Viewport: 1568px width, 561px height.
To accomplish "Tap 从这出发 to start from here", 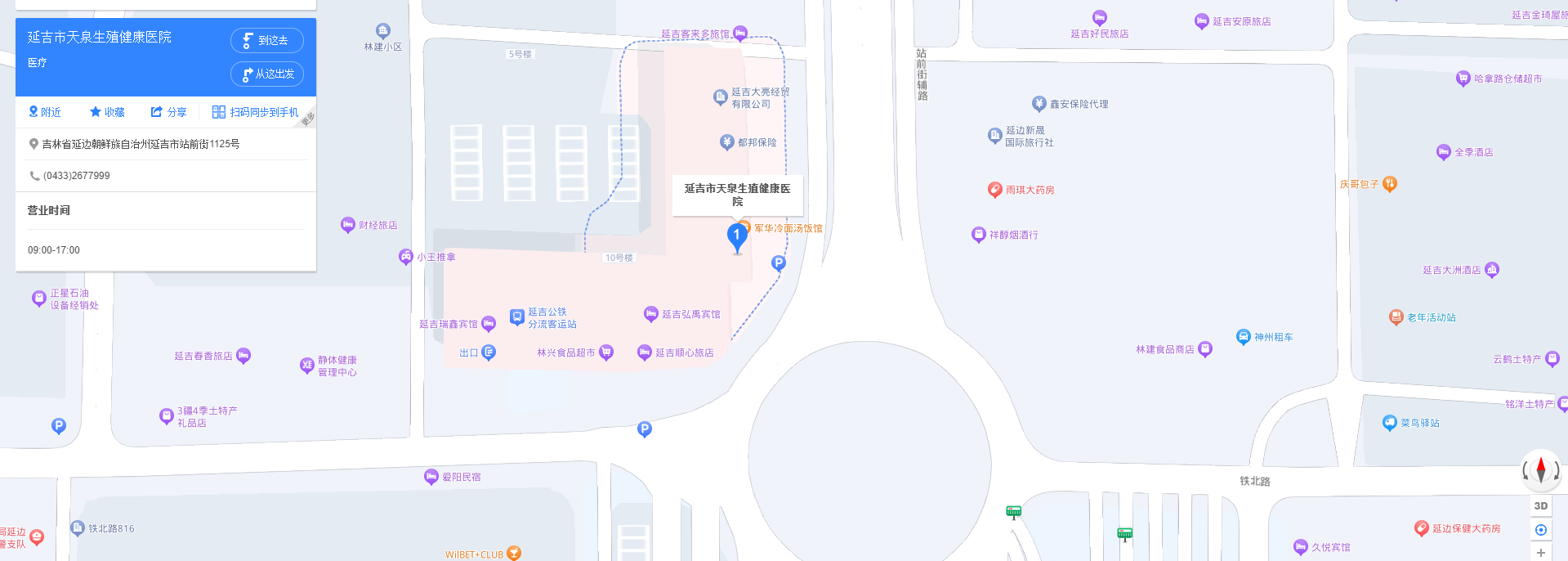I will click(266, 74).
